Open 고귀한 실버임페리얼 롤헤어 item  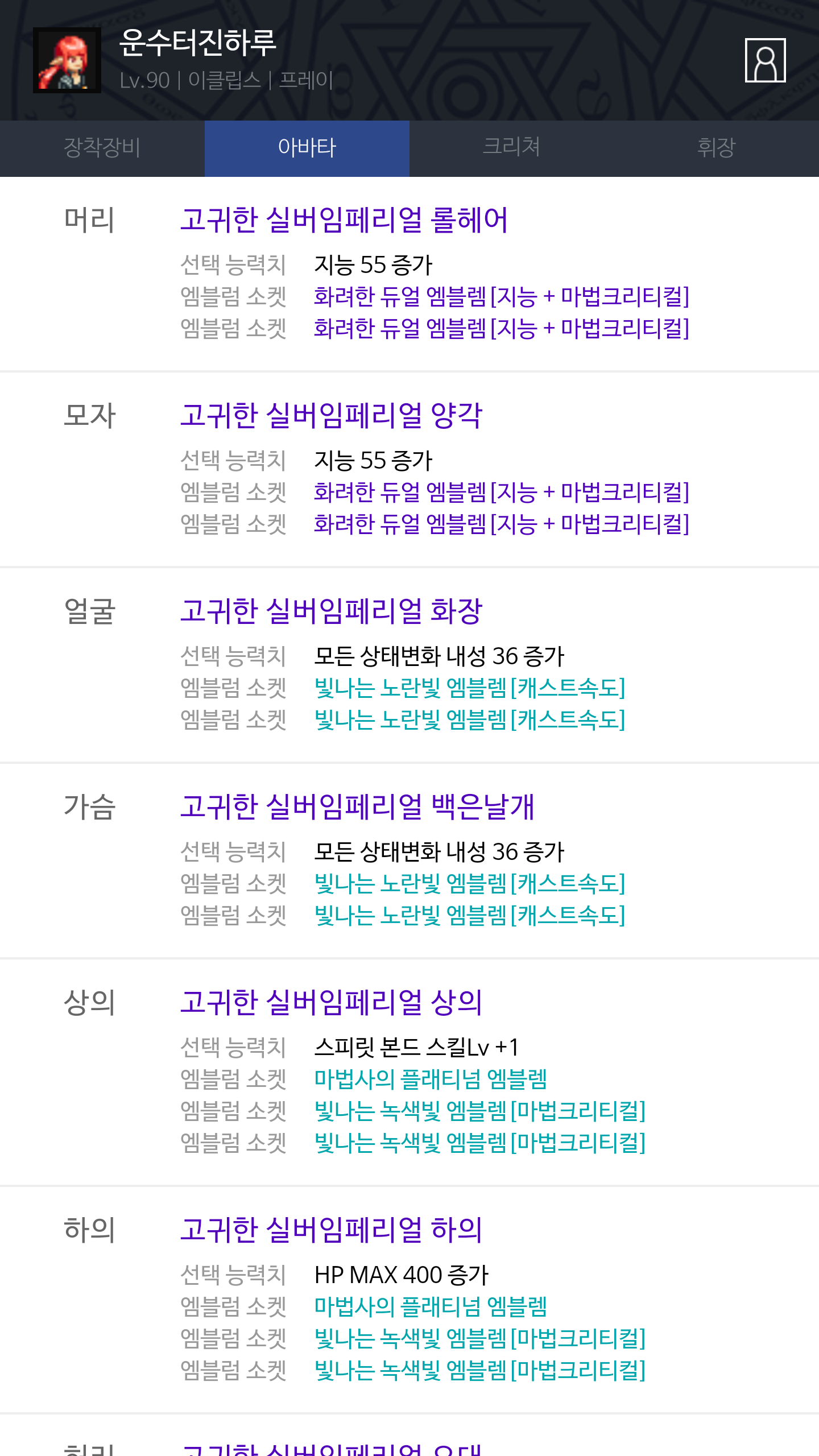344,220
